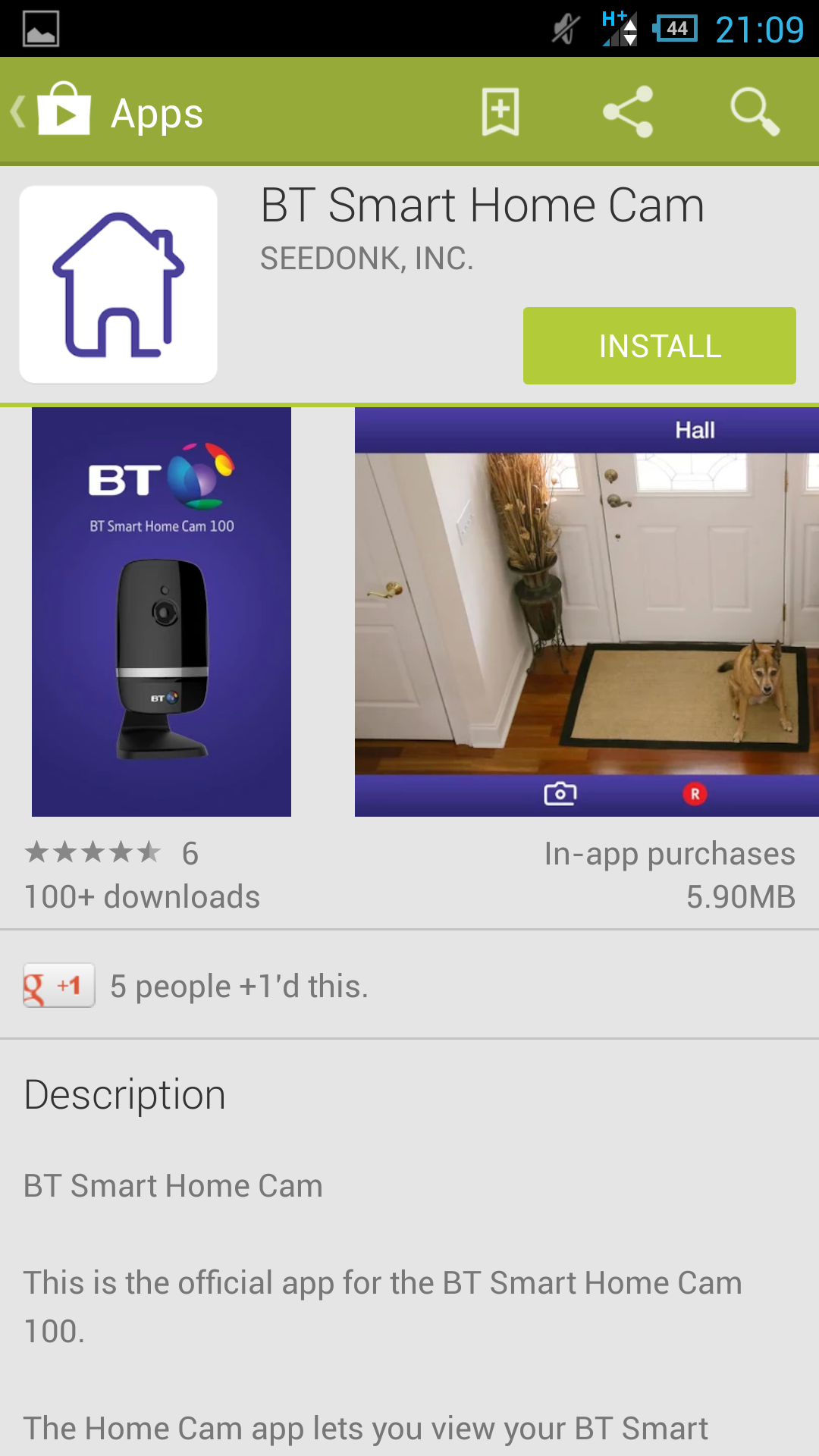Open the Hall camera view screenshot
Image resolution: width=819 pixels, height=1456 pixels.
[587, 612]
